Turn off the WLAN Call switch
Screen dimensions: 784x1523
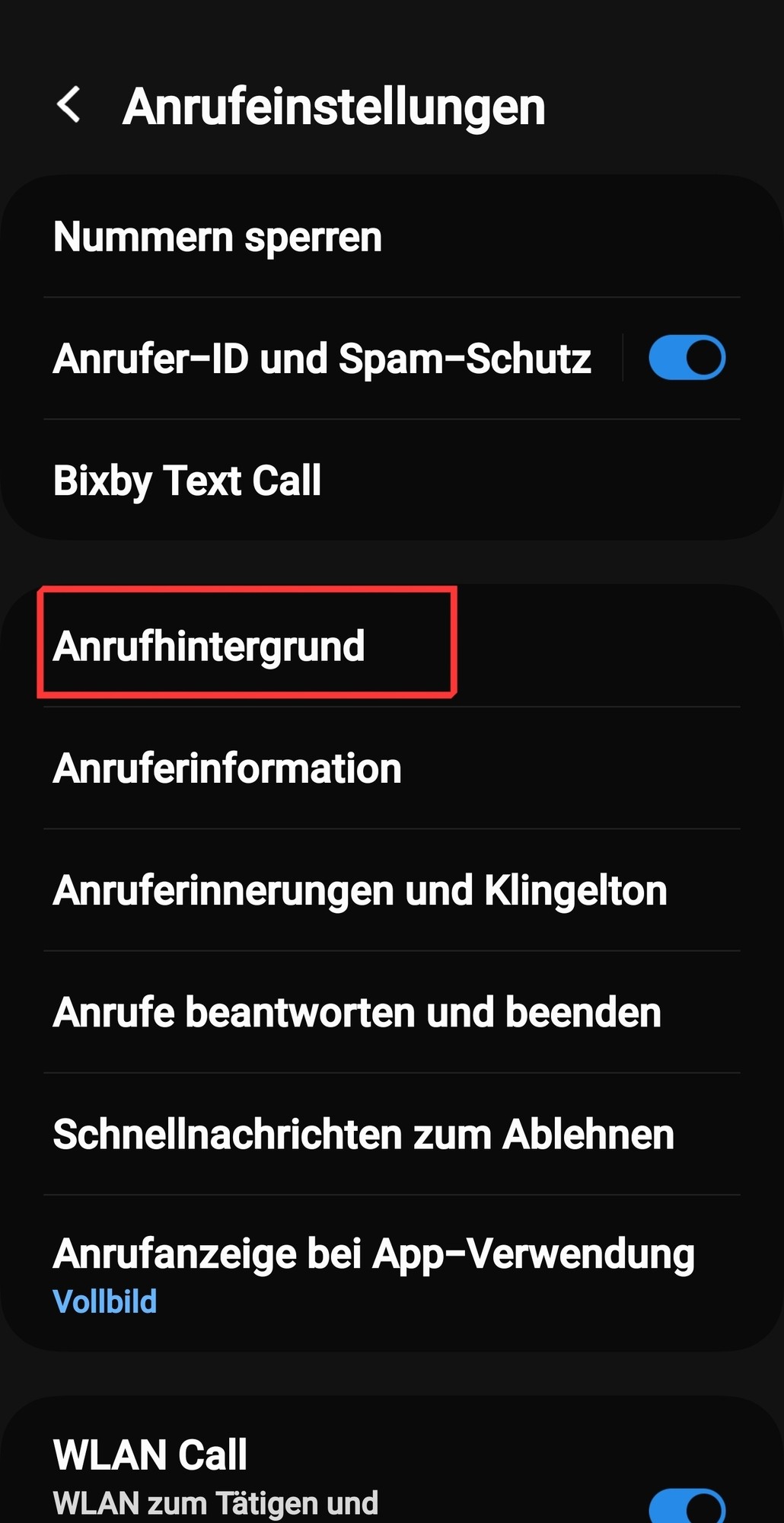687,1505
